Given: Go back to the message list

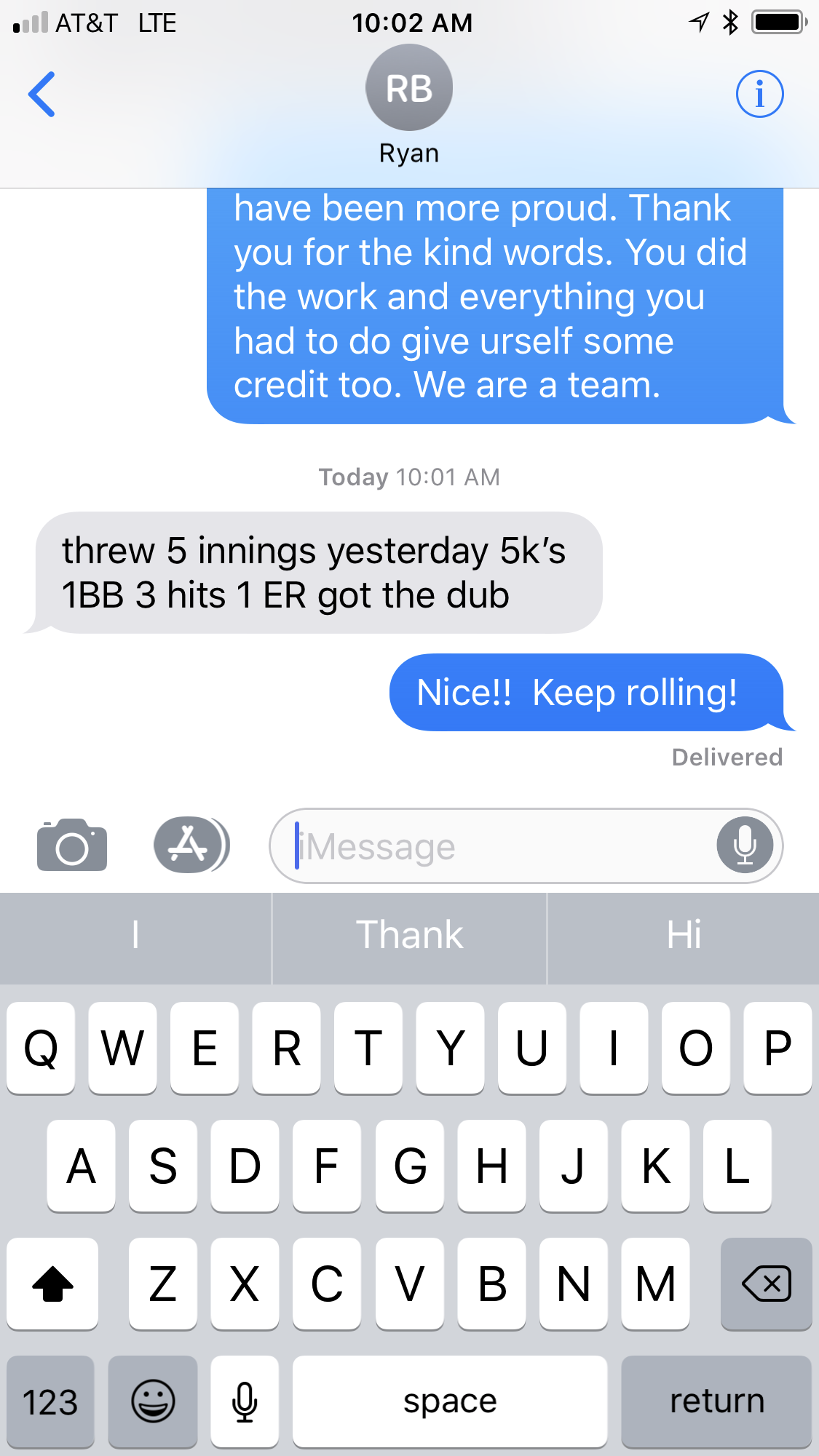Looking at the screenshot, I should pos(41,94).
